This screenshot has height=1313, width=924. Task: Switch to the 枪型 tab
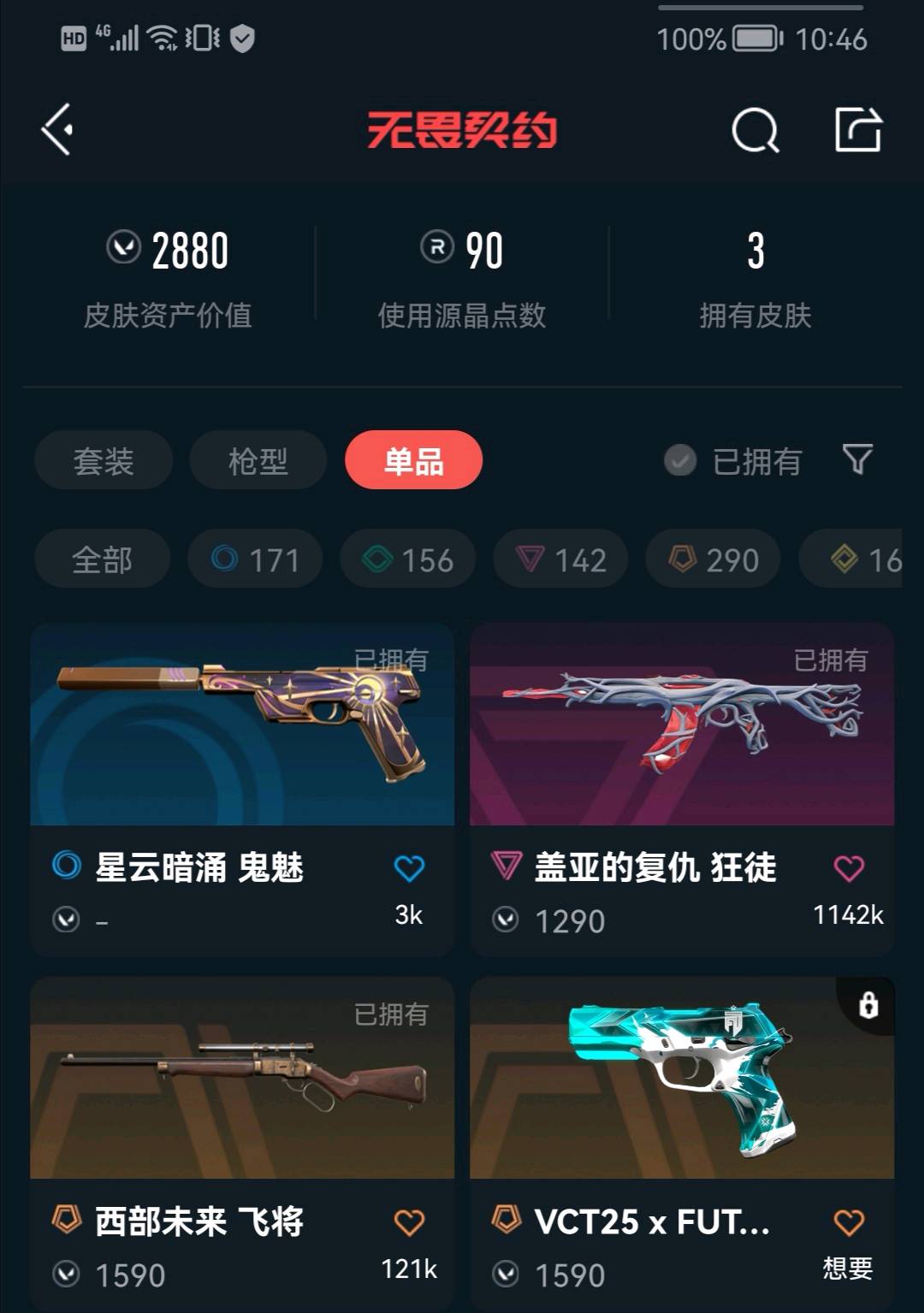pyautogui.click(x=258, y=461)
